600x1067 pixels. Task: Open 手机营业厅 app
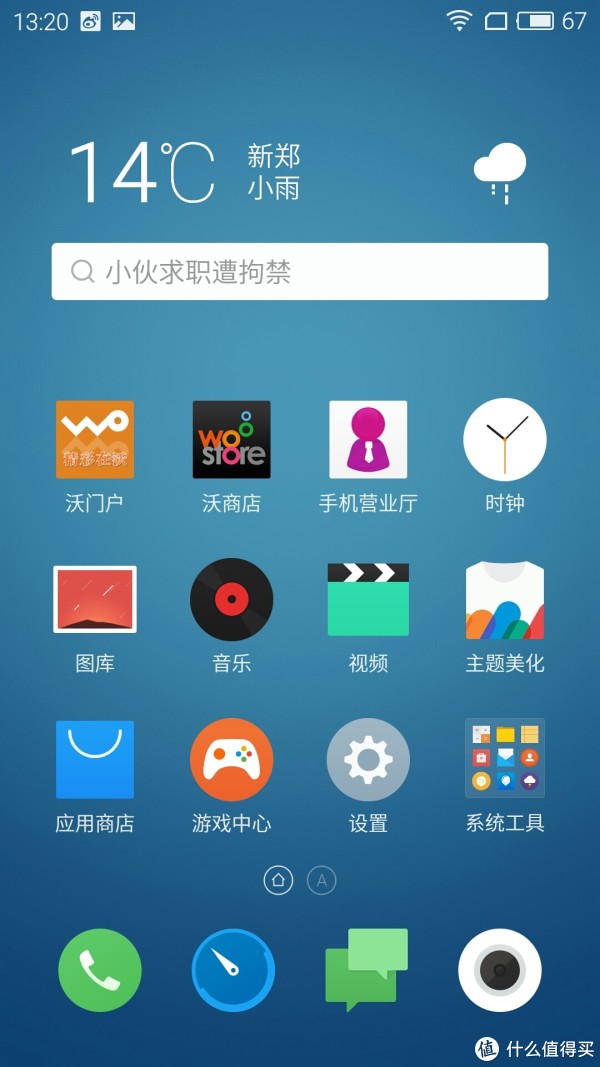[368, 440]
